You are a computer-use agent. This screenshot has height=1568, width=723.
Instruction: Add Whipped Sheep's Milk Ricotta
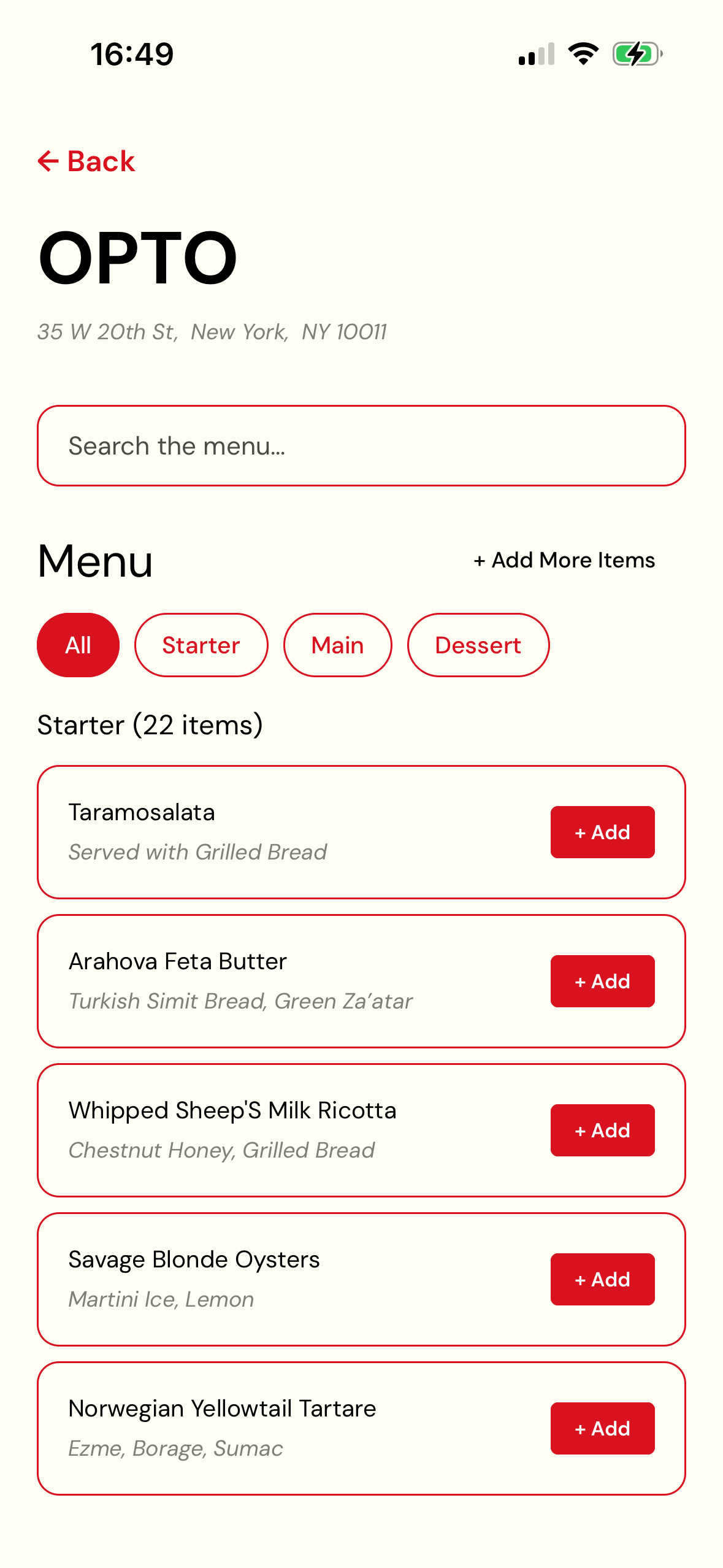tap(602, 1130)
